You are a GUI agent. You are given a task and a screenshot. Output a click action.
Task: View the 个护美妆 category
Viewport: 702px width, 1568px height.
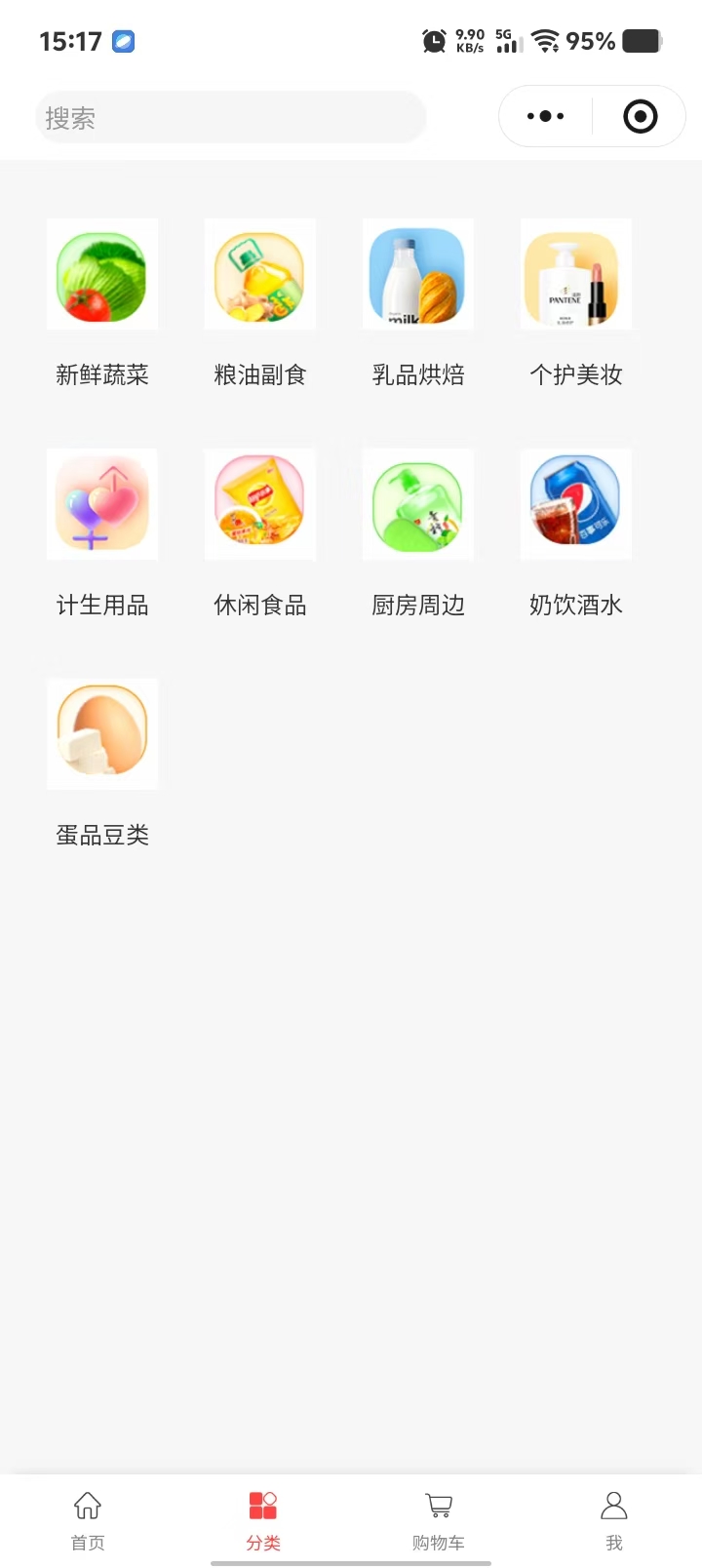coord(576,275)
